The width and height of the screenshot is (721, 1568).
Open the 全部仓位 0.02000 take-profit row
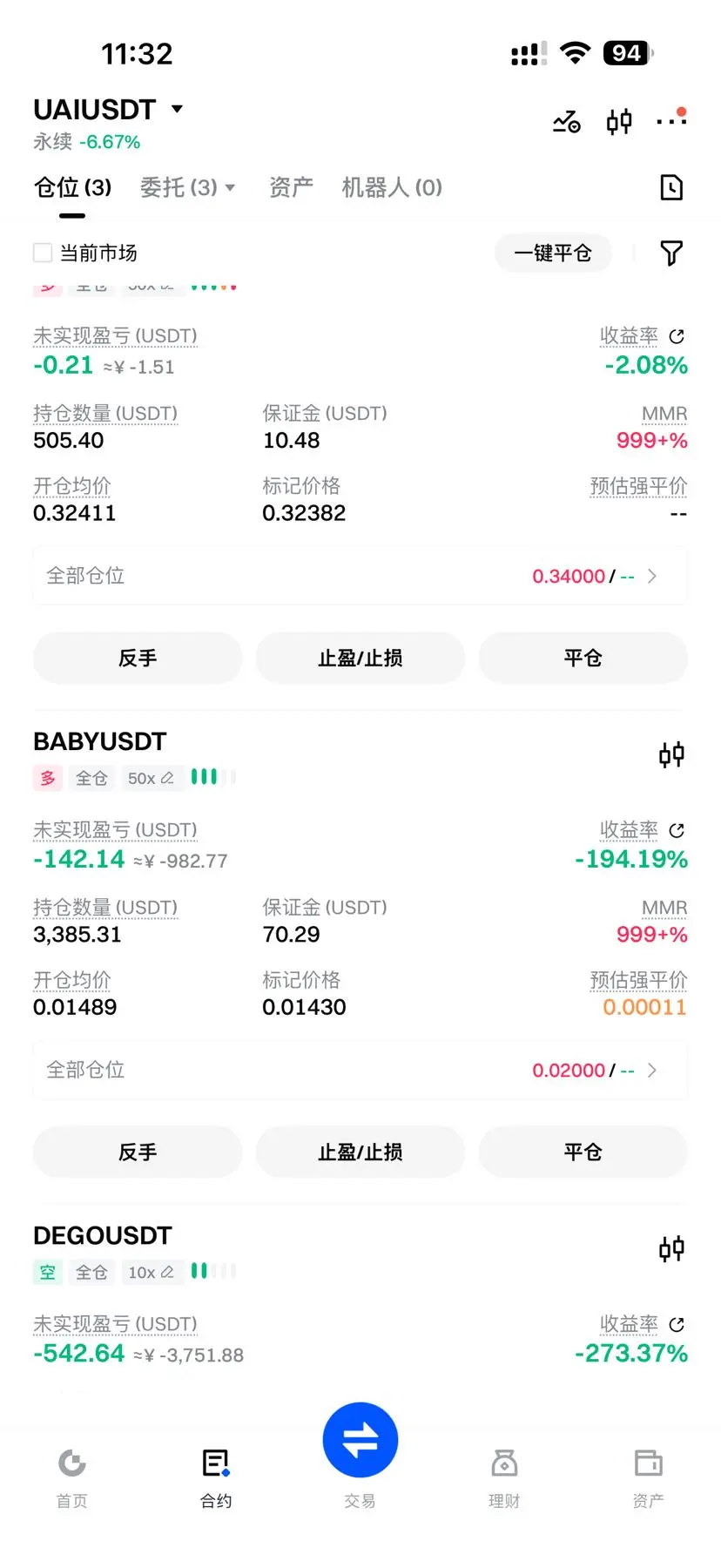pos(360,1070)
